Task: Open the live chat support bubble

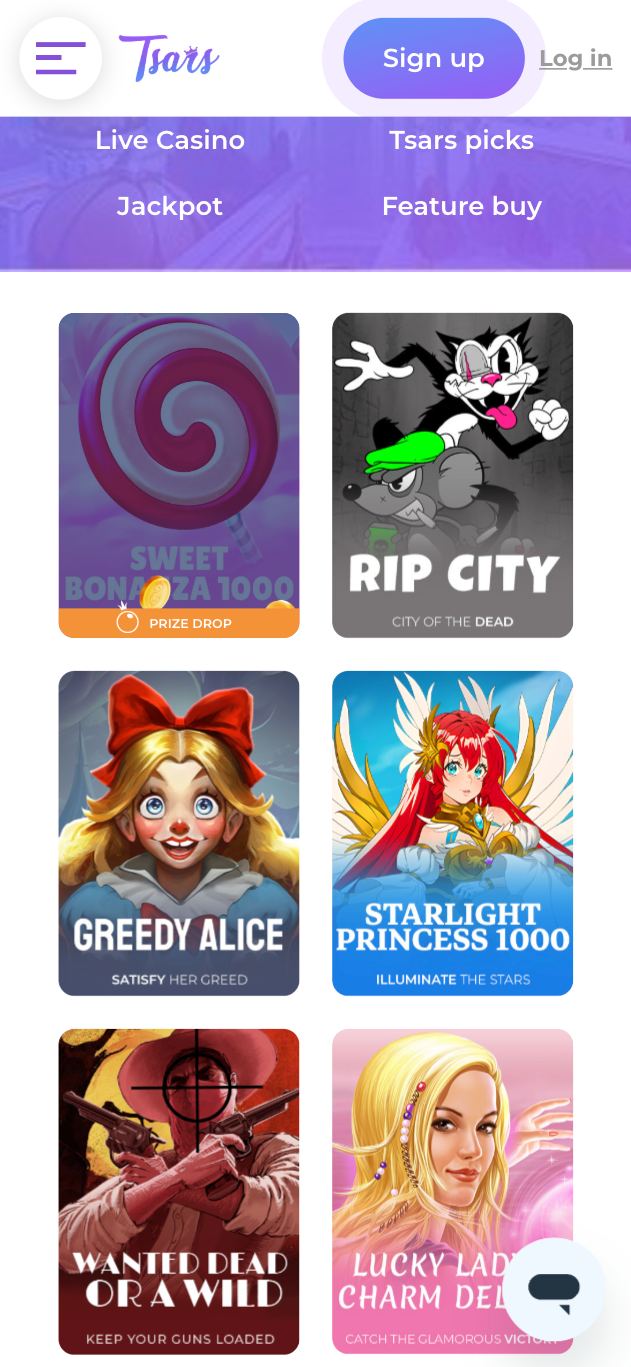Action: tap(554, 1290)
